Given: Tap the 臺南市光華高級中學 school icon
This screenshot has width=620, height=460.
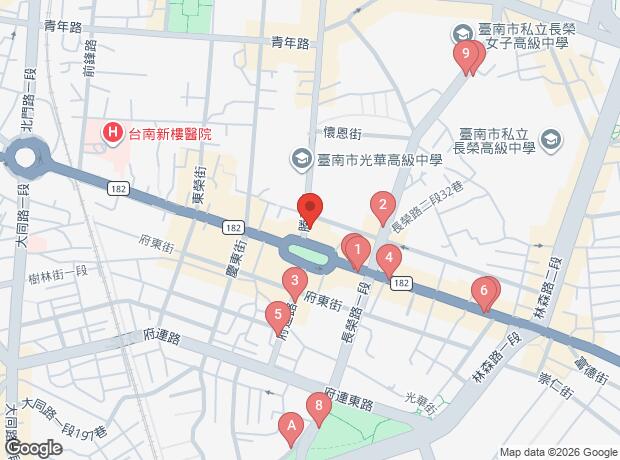Looking at the screenshot, I should tap(301, 159).
